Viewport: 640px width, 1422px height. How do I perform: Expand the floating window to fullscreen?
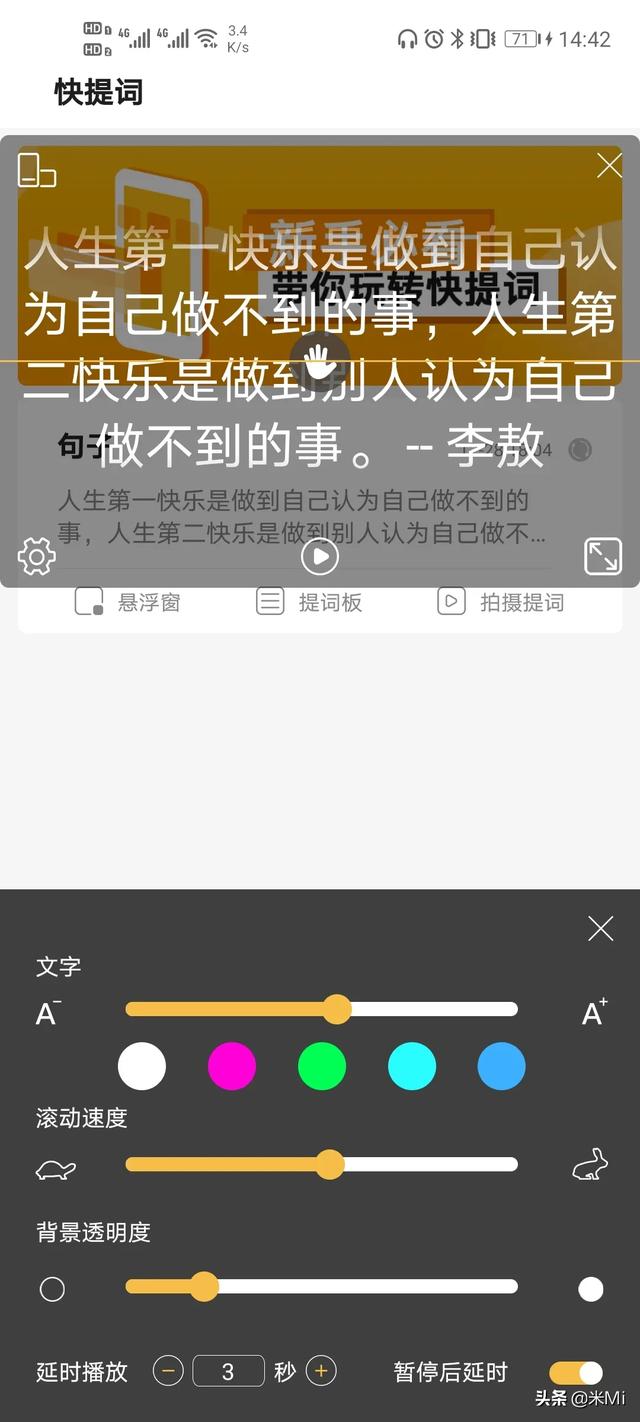tap(602, 556)
